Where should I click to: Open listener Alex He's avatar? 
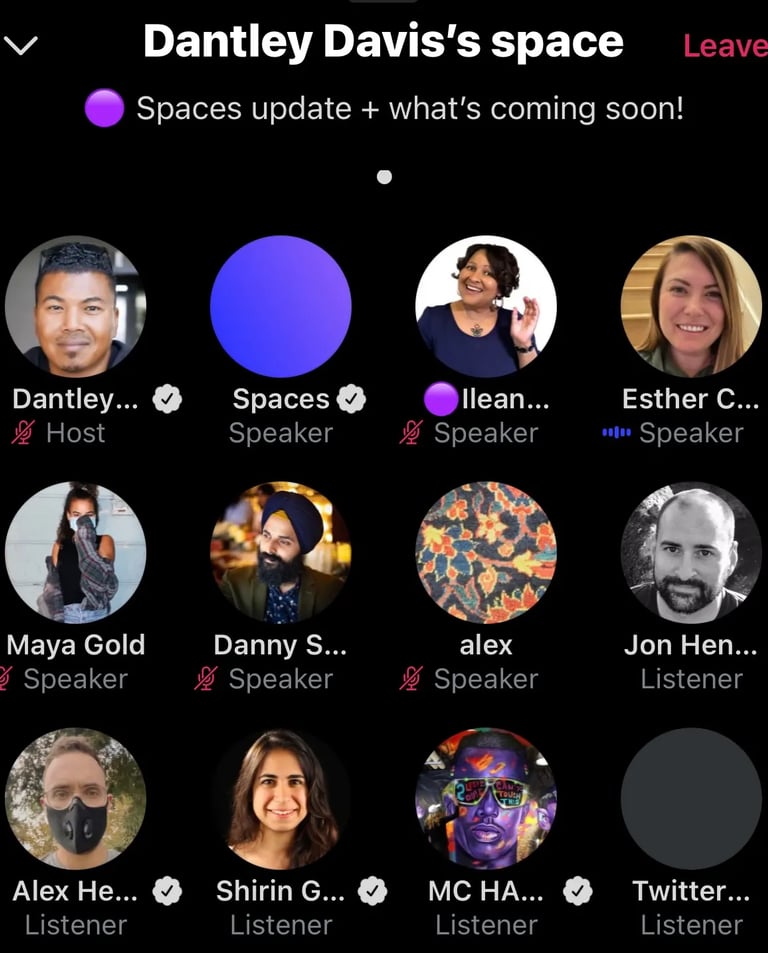click(76, 798)
